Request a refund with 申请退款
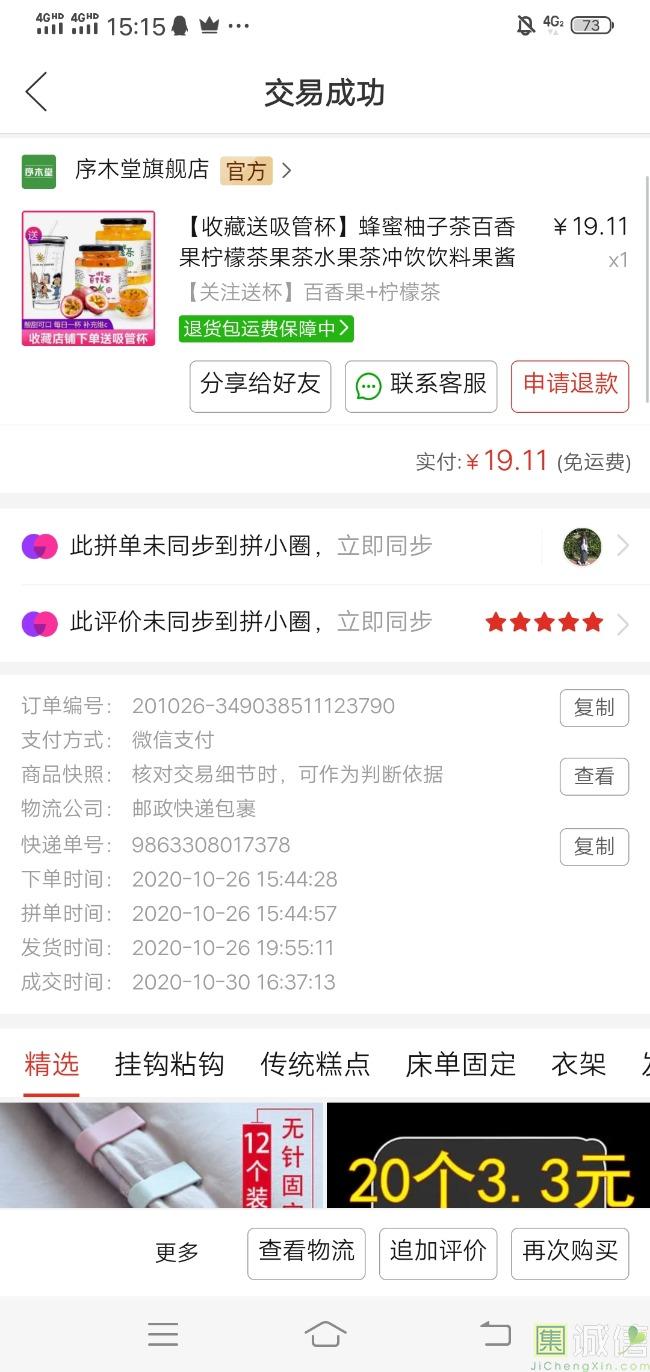This screenshot has width=650, height=1372. point(570,385)
